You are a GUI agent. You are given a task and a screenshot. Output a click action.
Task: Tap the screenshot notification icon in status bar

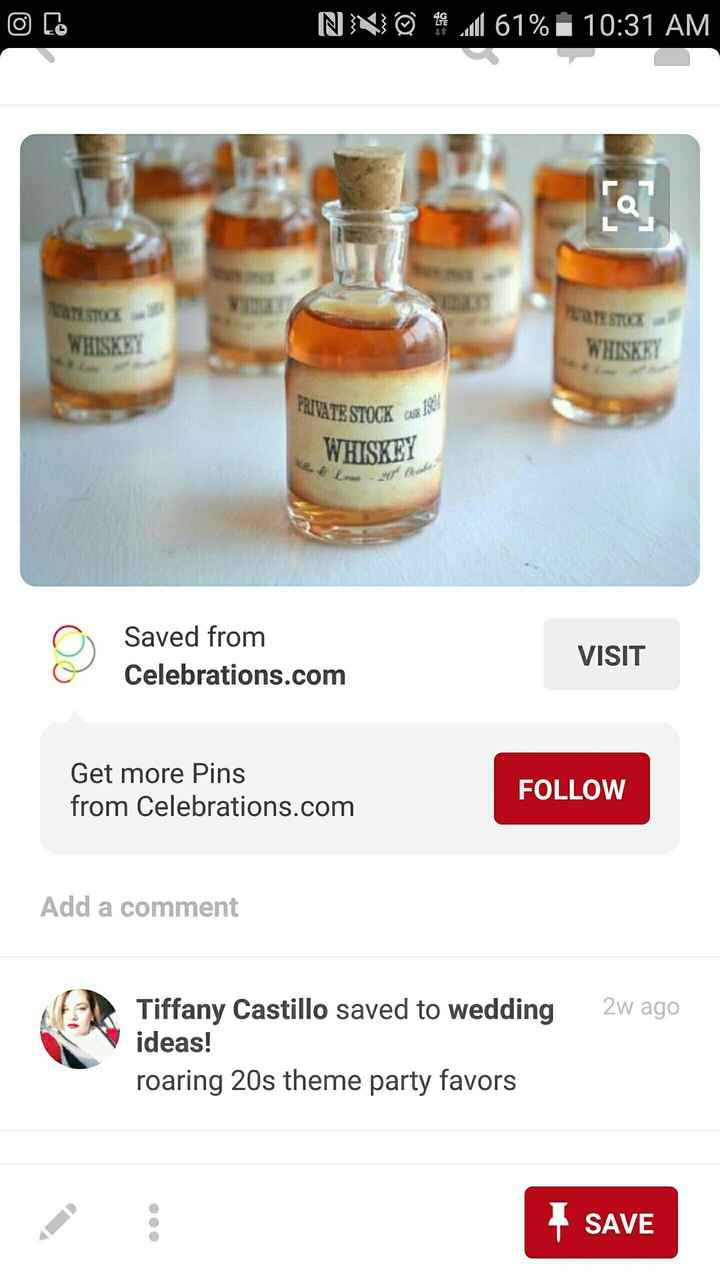pos(57,25)
